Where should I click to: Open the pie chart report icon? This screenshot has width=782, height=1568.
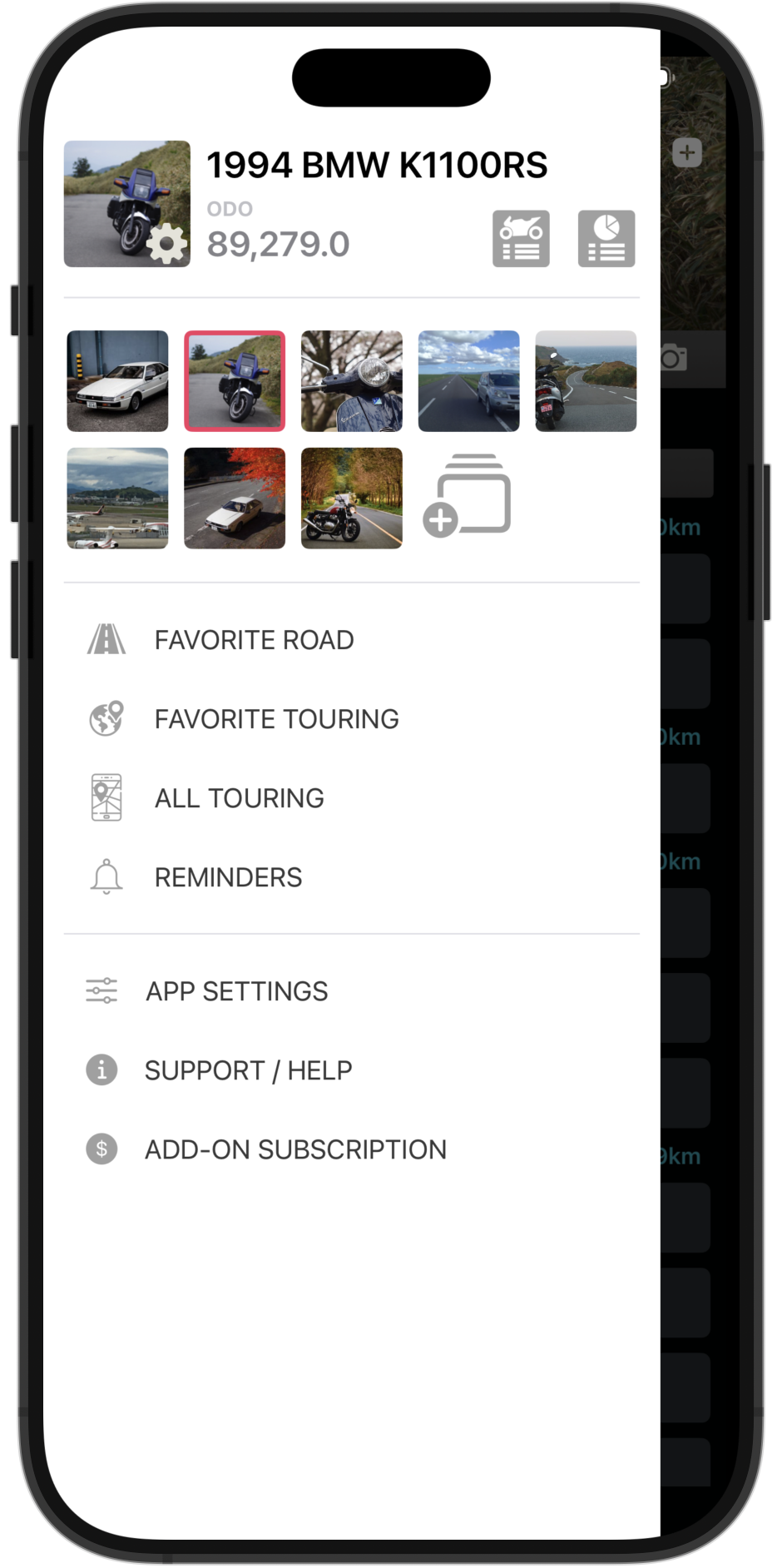tap(606, 239)
